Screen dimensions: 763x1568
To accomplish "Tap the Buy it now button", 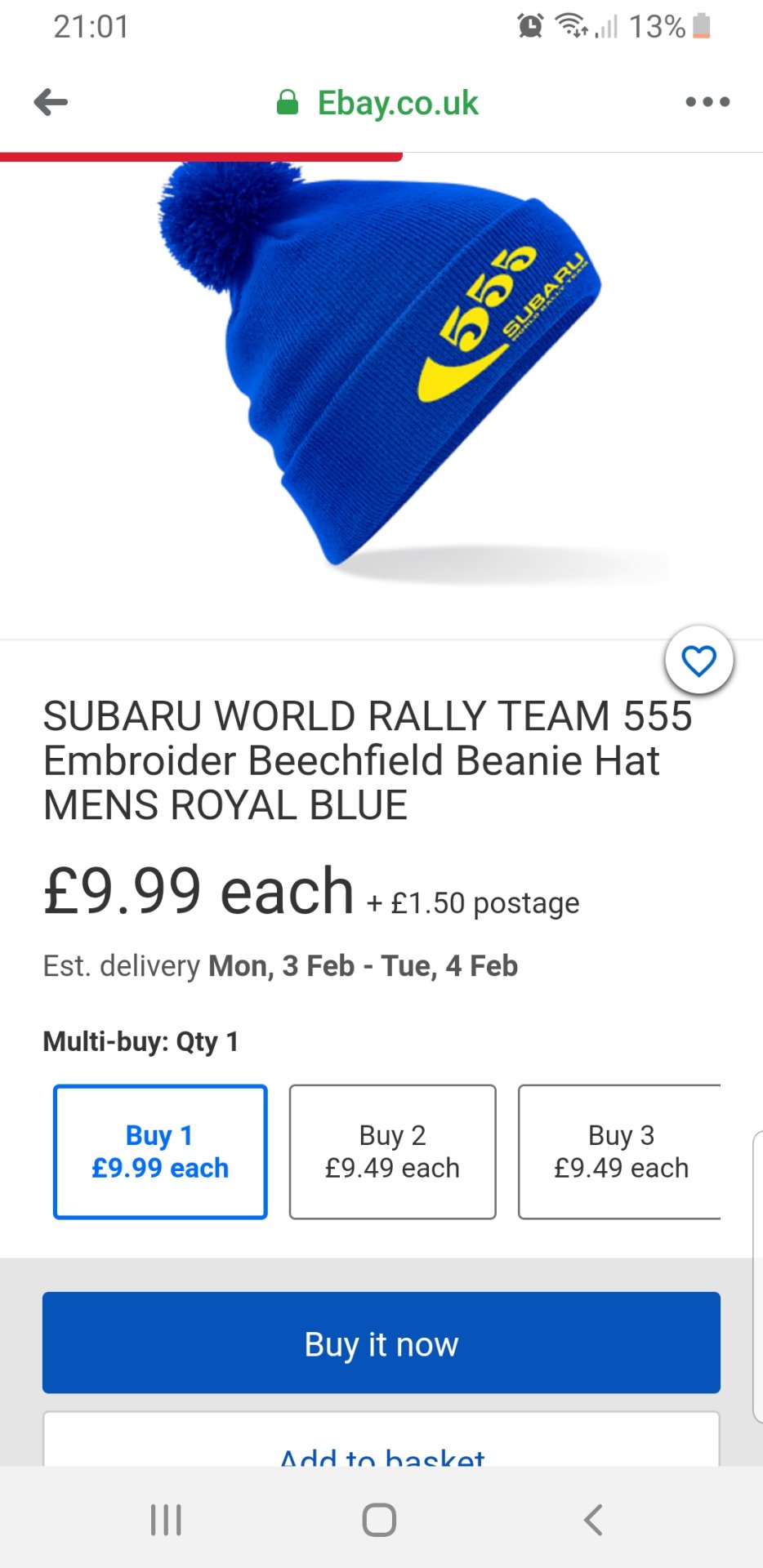I will [x=381, y=1343].
